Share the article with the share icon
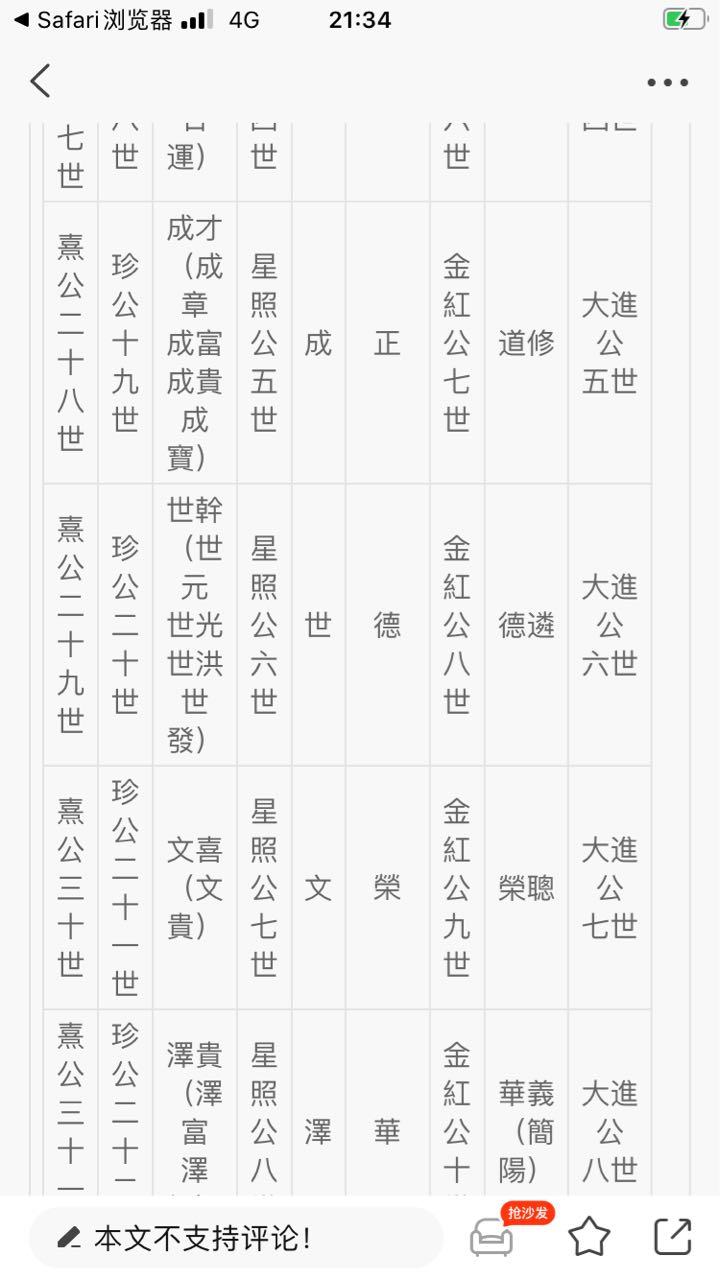720x1280 pixels. click(673, 1238)
